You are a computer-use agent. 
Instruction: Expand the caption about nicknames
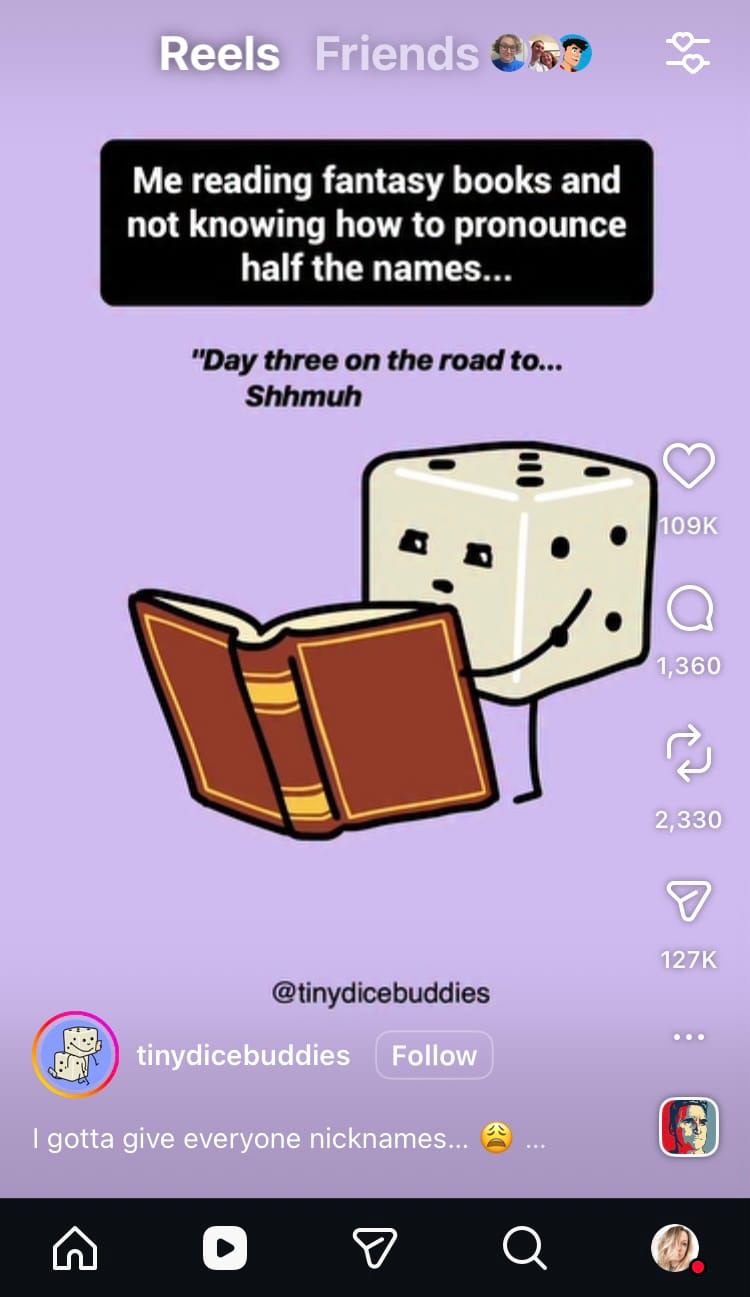[536, 1139]
